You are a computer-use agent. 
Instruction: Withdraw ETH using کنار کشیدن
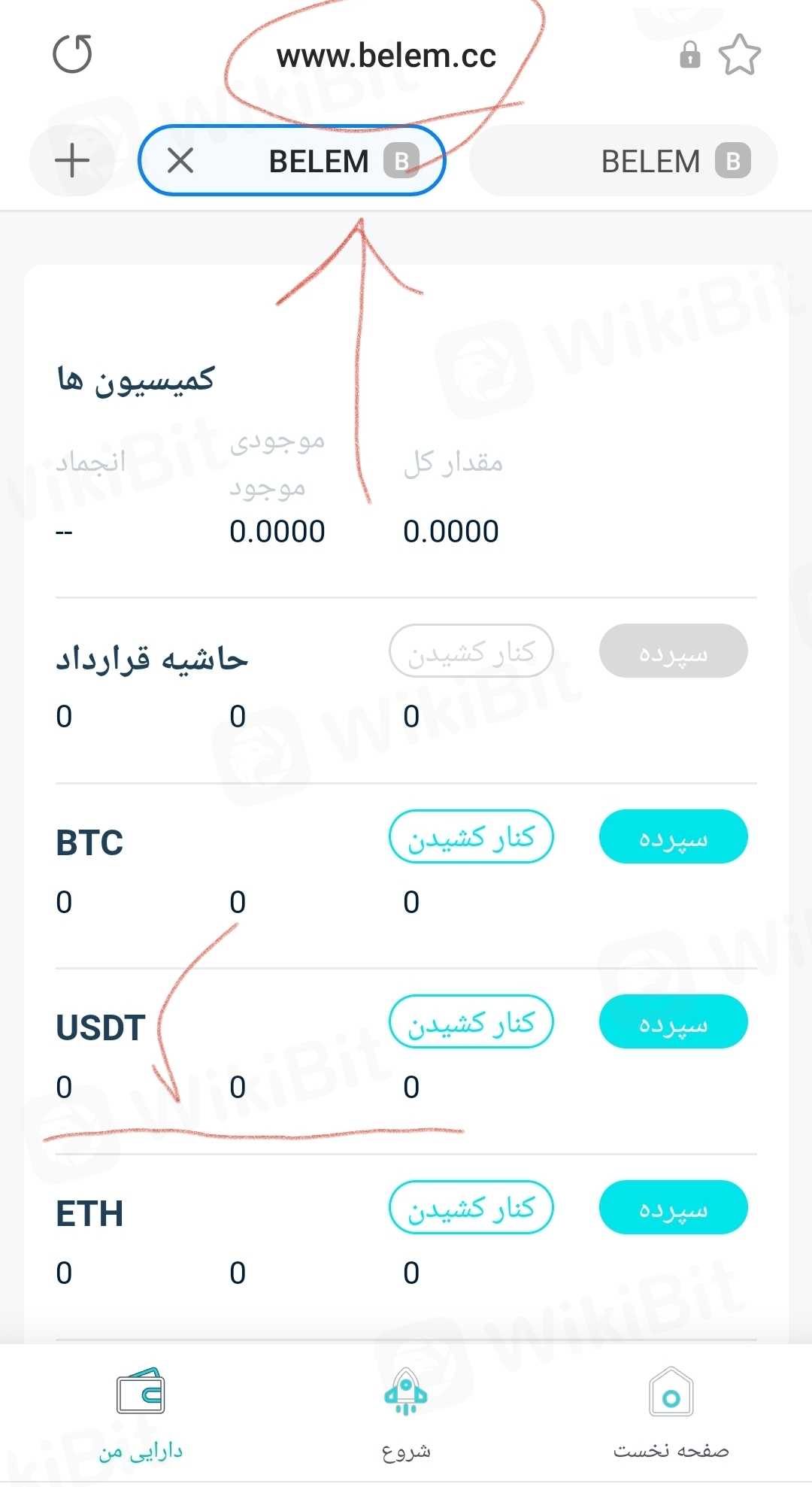point(471,1207)
